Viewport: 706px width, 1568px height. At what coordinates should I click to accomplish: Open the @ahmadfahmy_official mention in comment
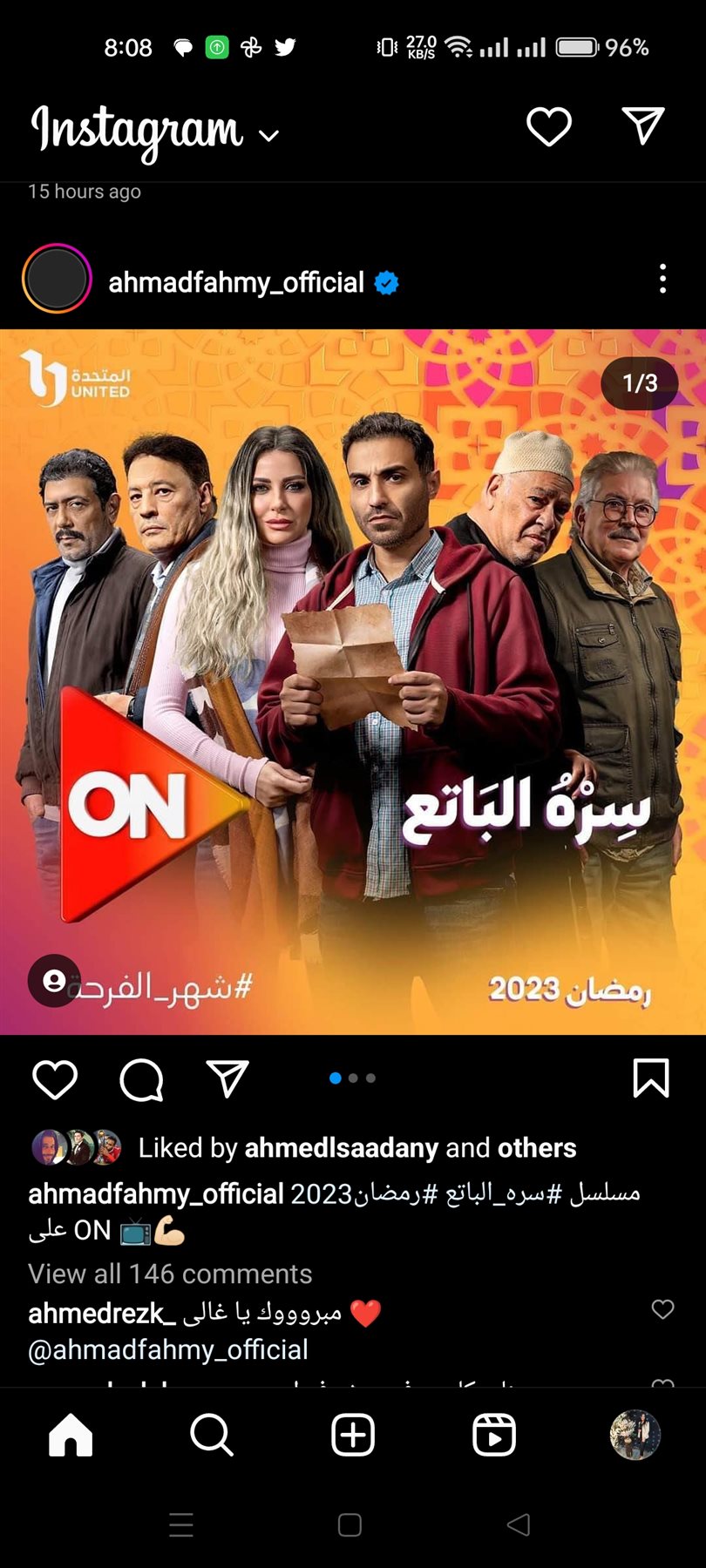(x=168, y=1349)
